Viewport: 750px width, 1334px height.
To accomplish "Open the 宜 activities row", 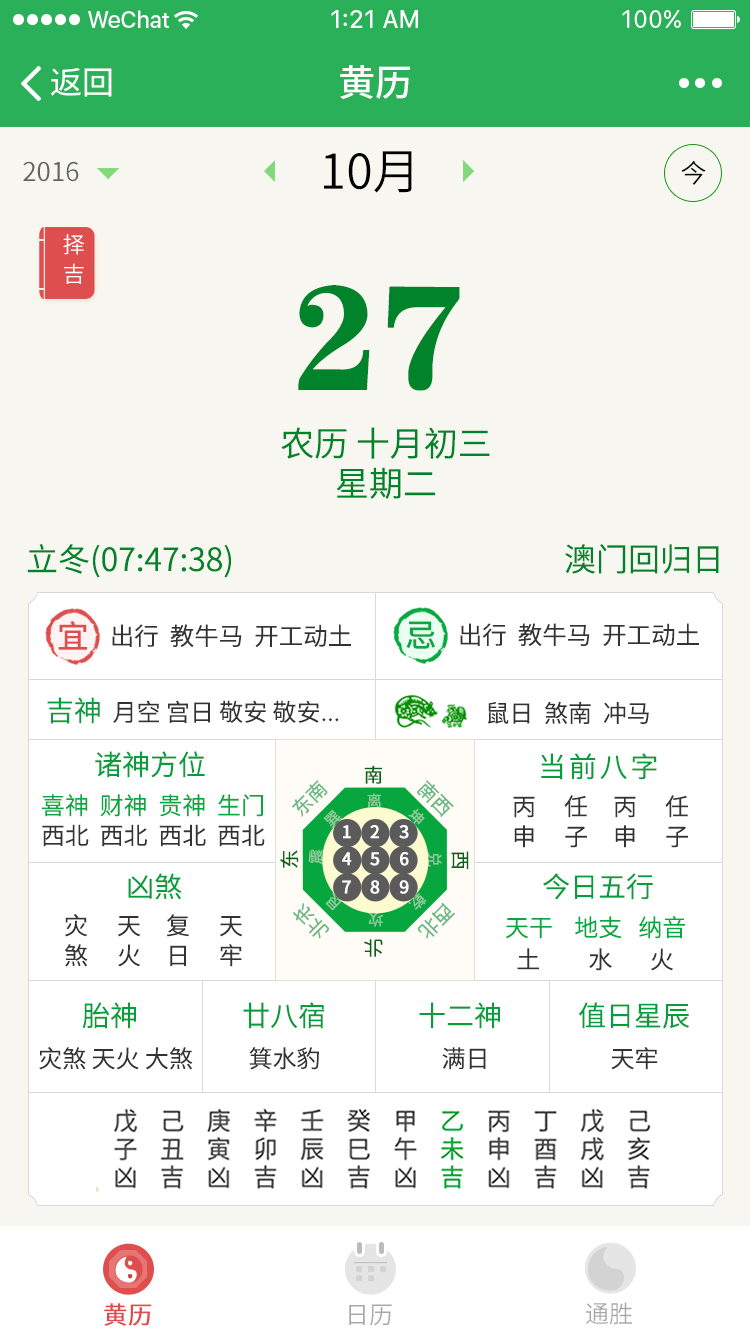I will pos(202,636).
